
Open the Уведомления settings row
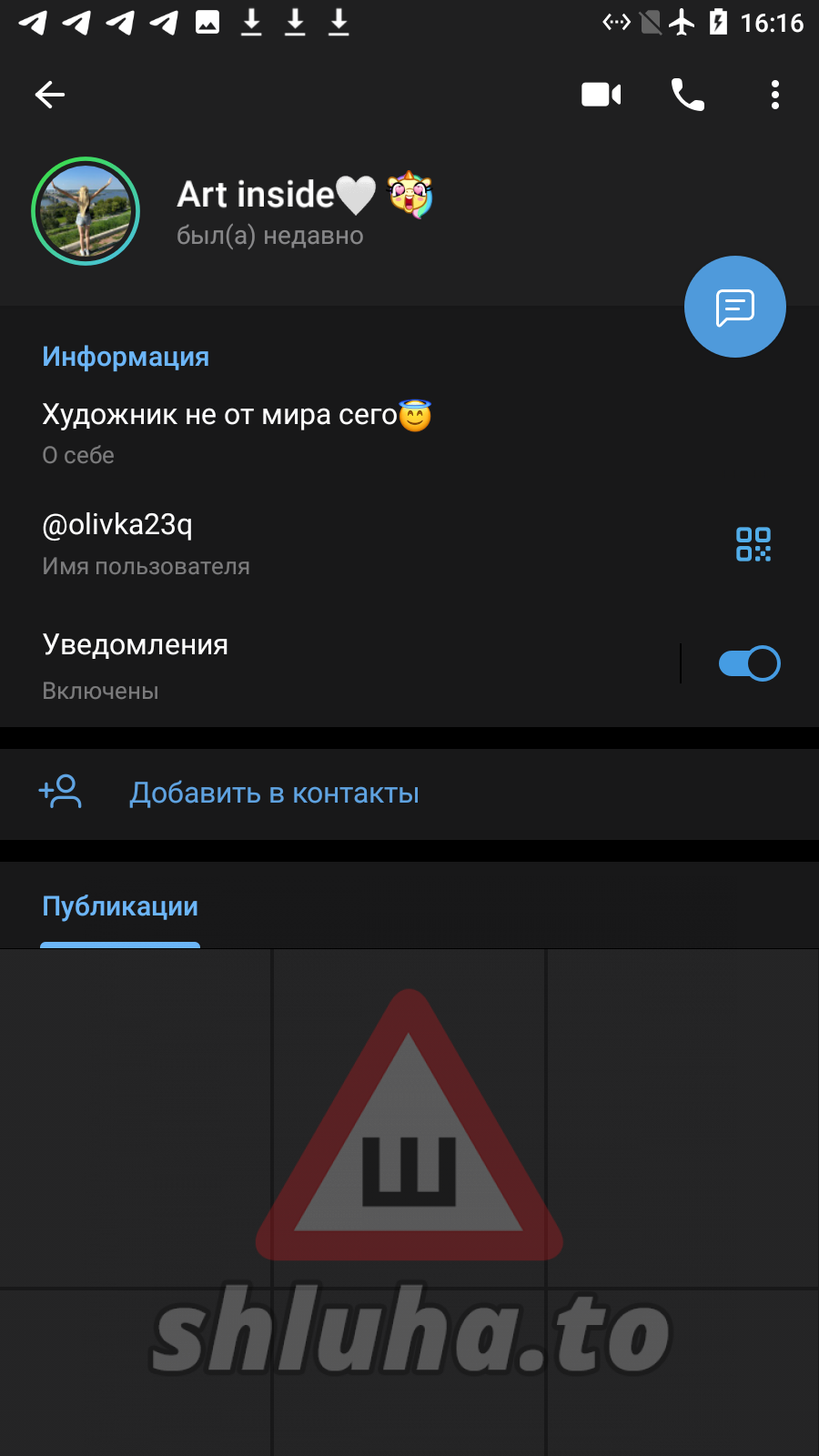[x=273, y=665]
